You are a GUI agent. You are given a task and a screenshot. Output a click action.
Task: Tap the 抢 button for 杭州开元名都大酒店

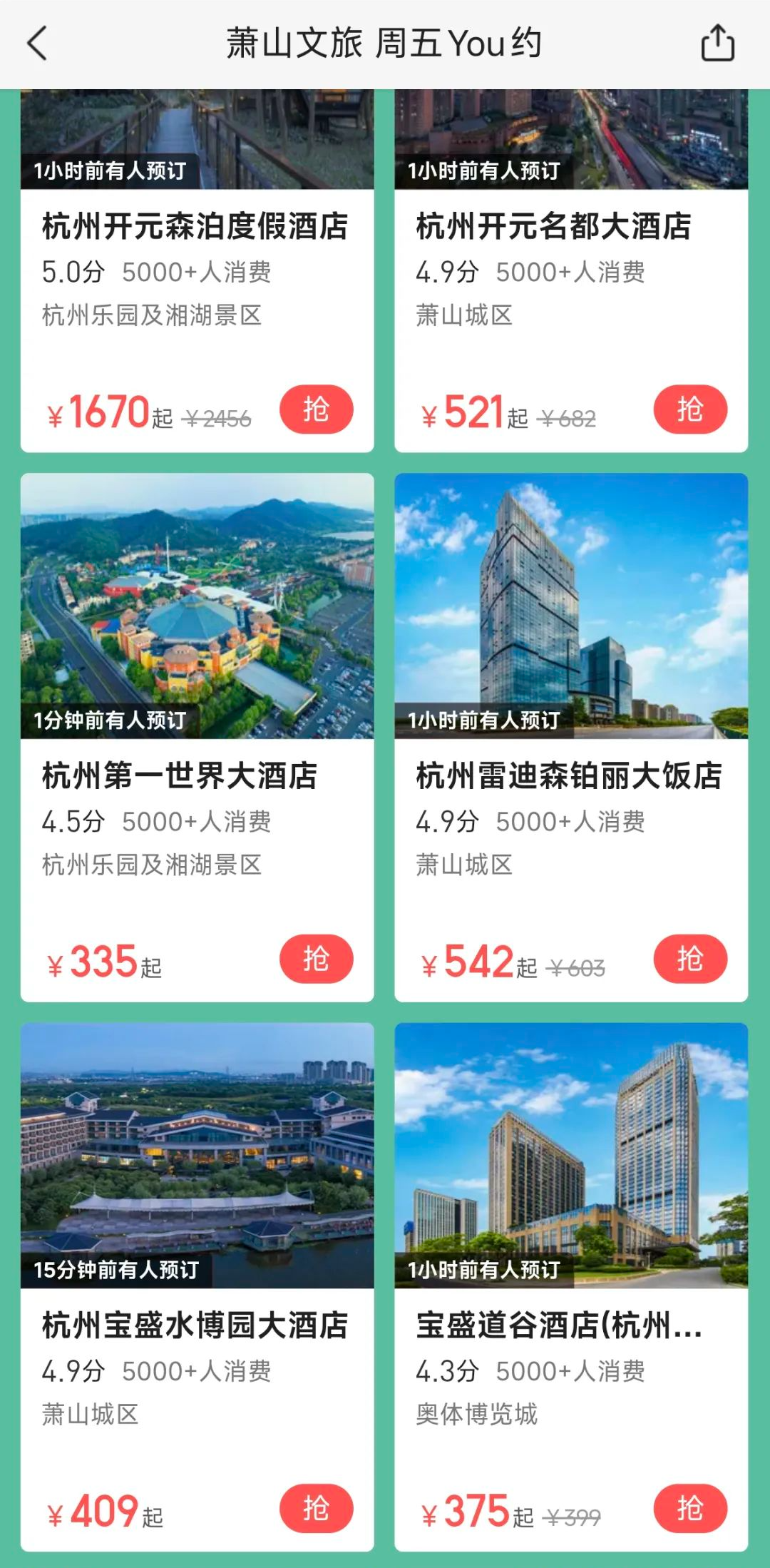(689, 409)
